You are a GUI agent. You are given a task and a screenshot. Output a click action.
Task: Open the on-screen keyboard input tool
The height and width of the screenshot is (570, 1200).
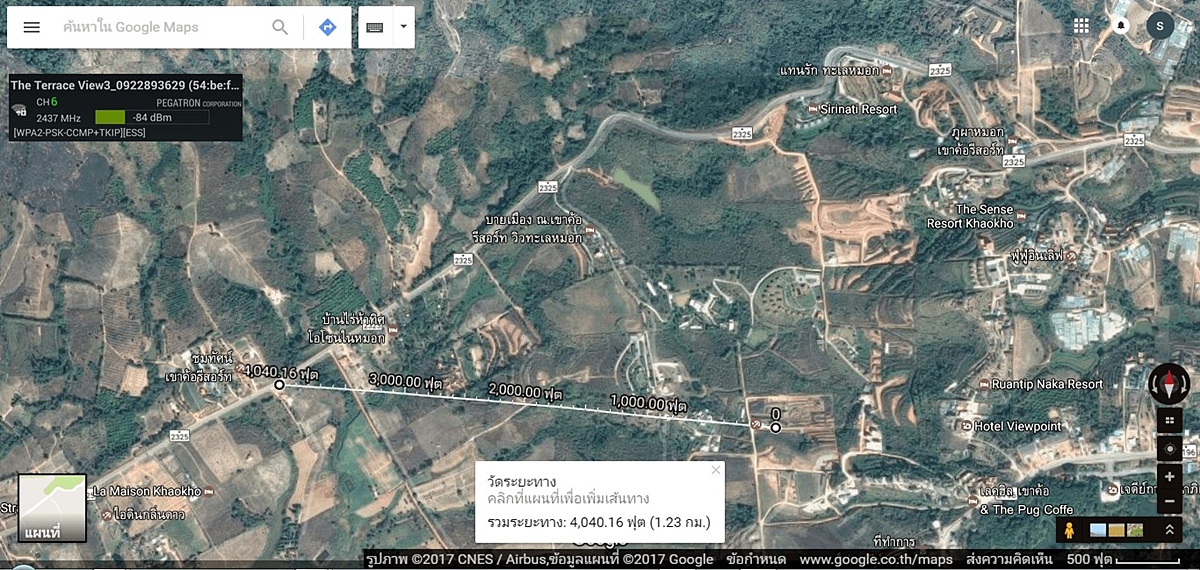point(375,27)
